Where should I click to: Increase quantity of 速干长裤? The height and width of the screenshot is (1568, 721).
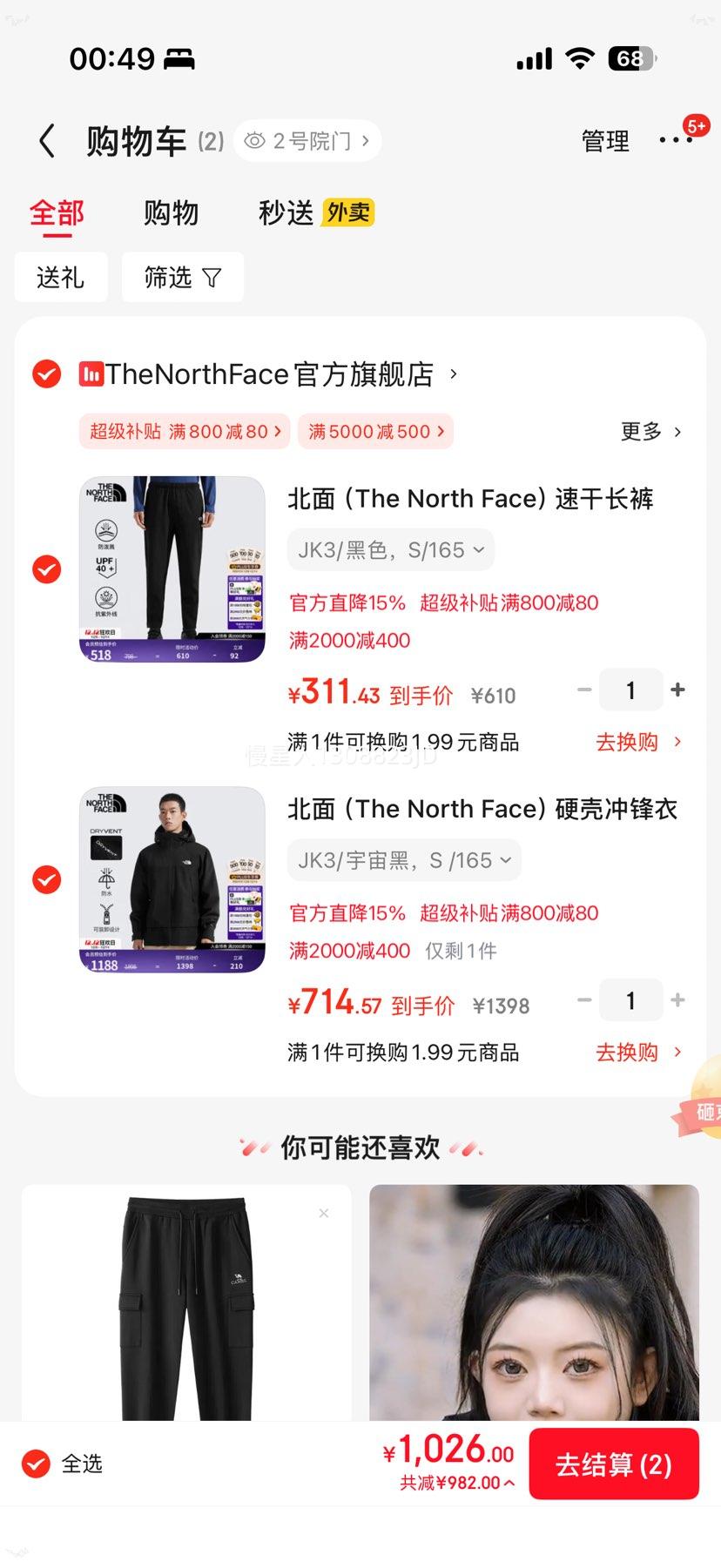tap(677, 690)
